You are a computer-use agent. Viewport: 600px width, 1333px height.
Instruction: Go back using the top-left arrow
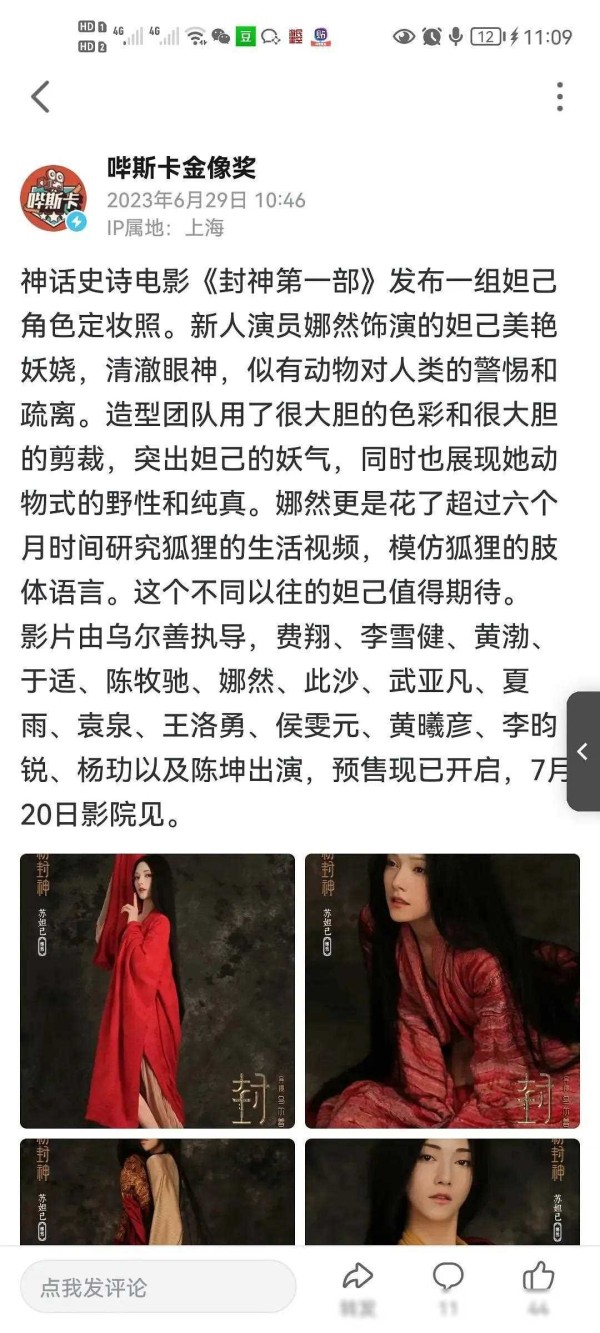[40, 97]
